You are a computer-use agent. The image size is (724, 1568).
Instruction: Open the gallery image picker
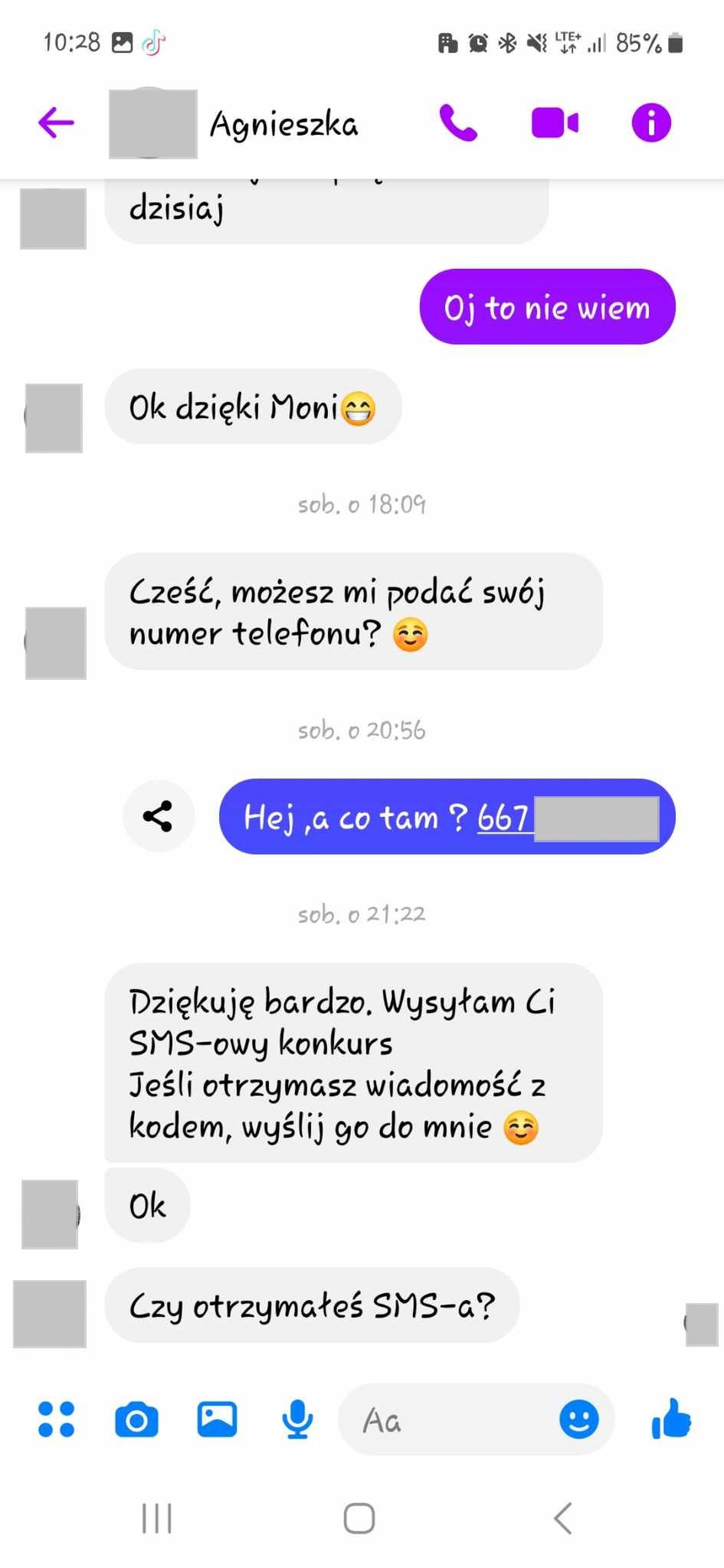(218, 1419)
